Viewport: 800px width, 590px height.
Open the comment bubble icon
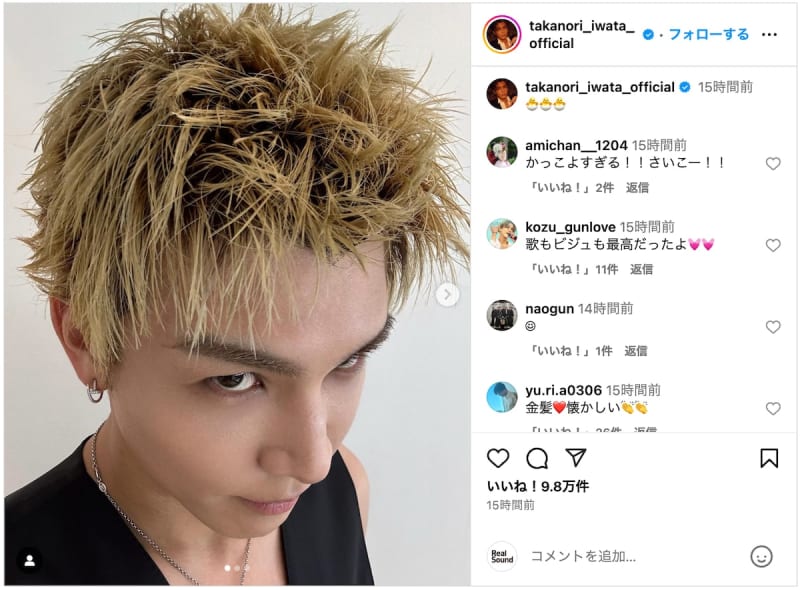[537, 458]
